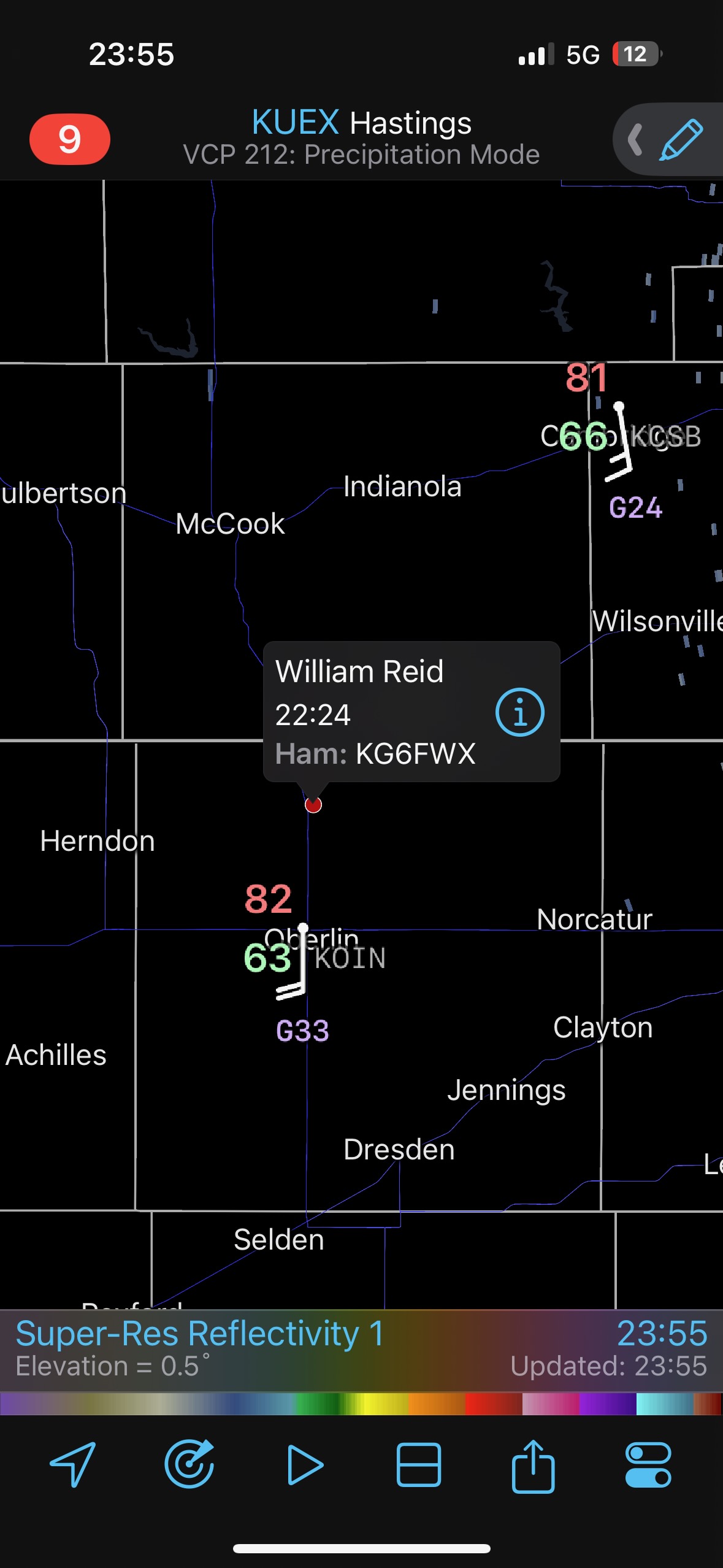Open the KUEX Hastings radar selector
723x1568 pixels.
pyautogui.click(x=361, y=137)
